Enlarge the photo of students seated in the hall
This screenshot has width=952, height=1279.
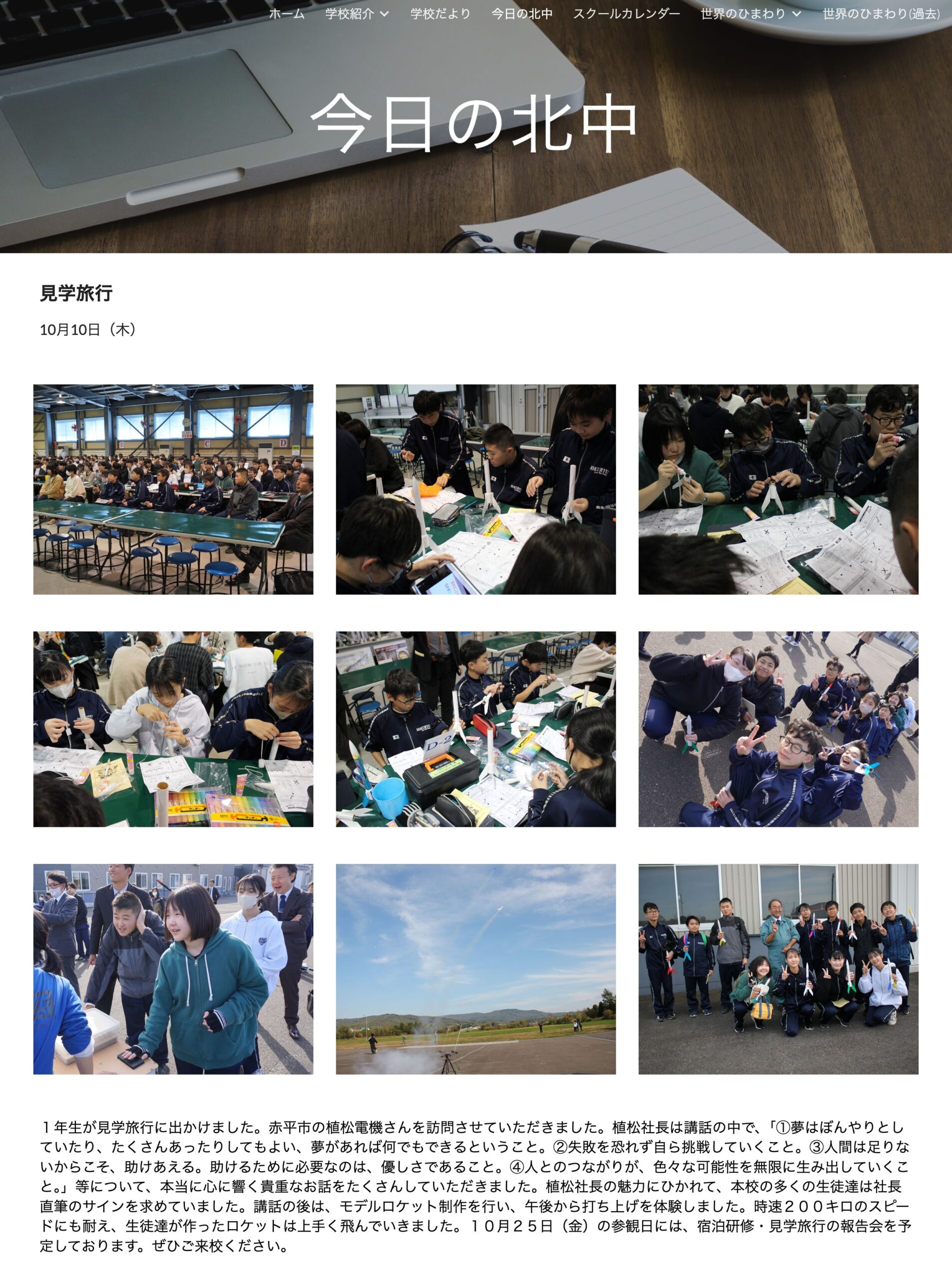pos(173,489)
